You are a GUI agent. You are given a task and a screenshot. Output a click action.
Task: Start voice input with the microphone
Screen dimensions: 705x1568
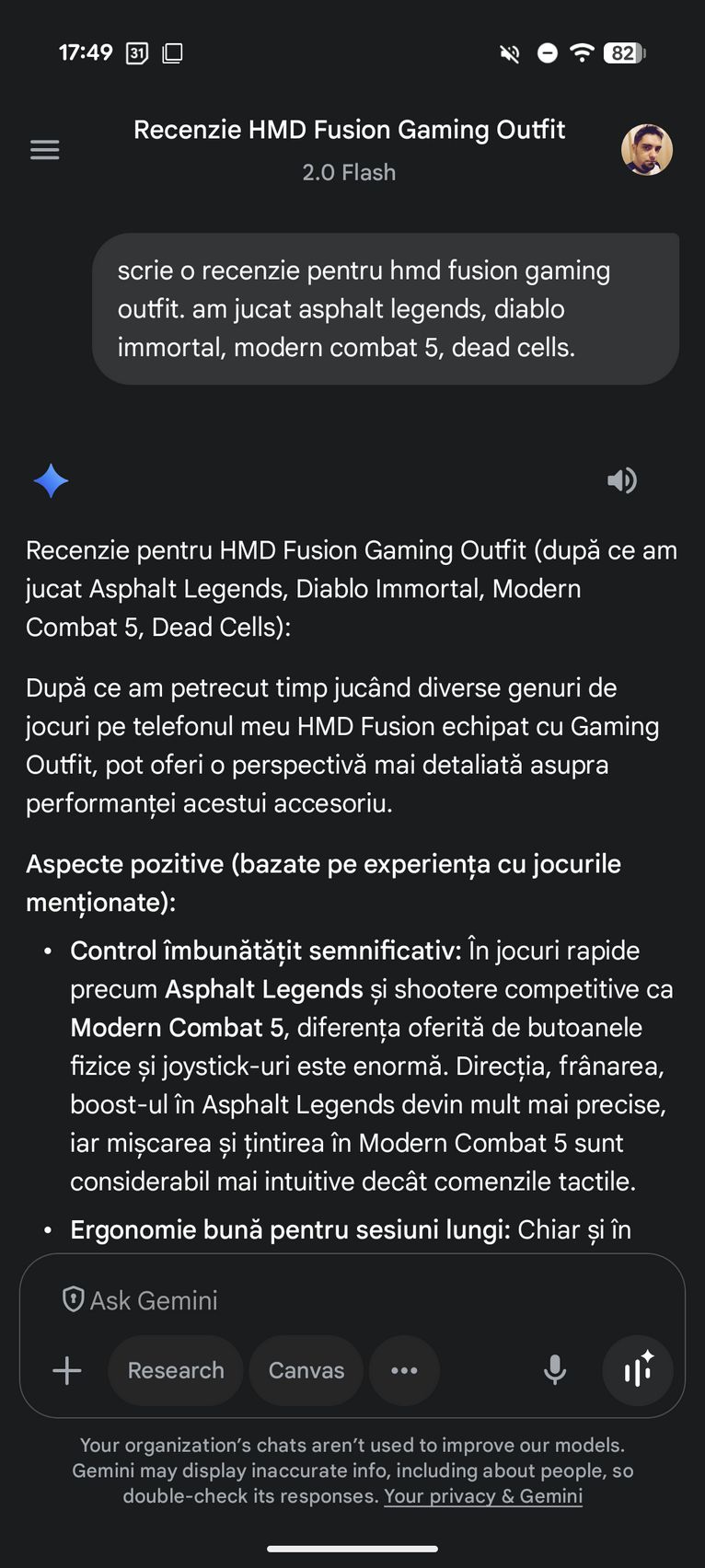click(555, 1370)
